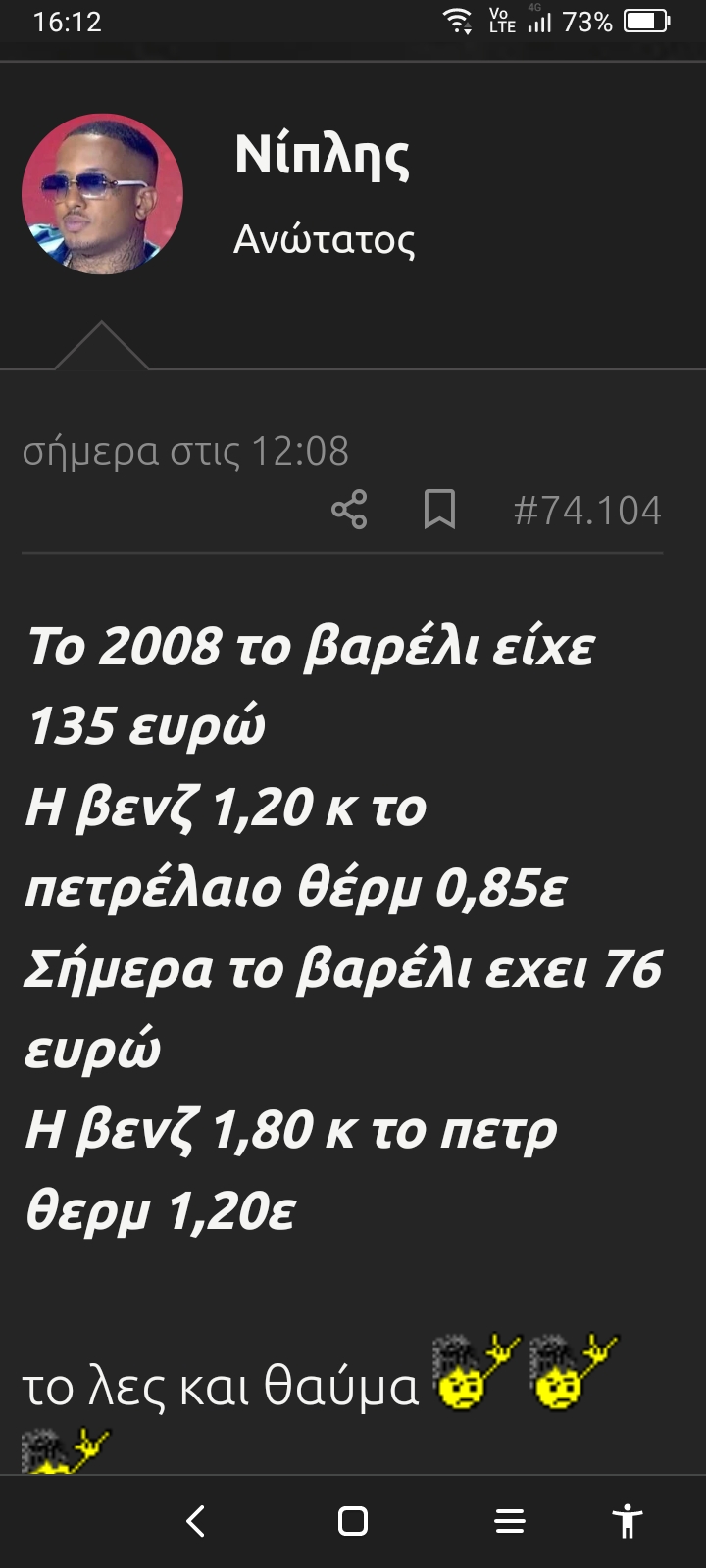Image resolution: width=706 pixels, height=1568 pixels.
Task: Open Νίπλης's profile avatar
Action: tap(102, 194)
